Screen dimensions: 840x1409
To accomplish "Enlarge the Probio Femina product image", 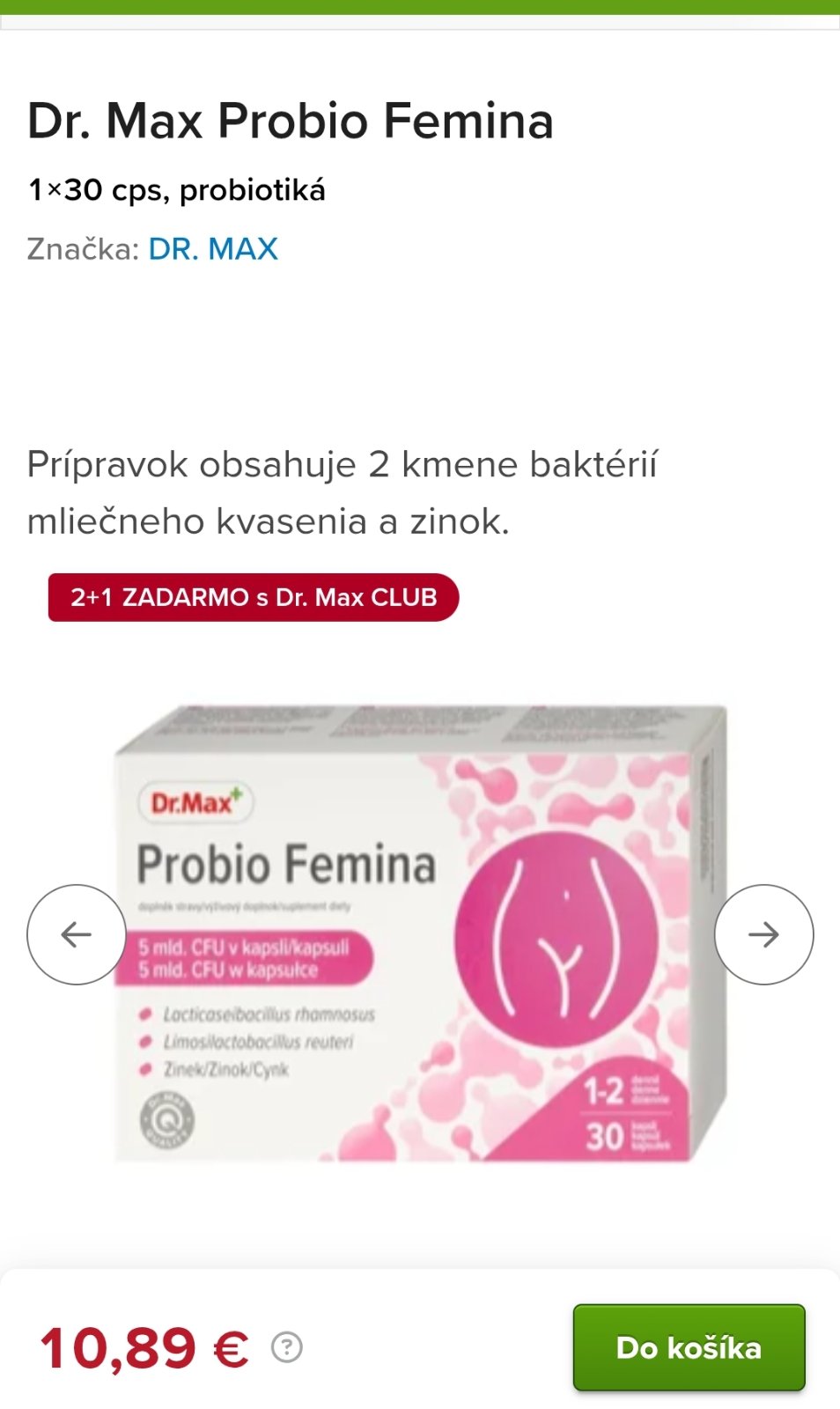I will pos(420,933).
